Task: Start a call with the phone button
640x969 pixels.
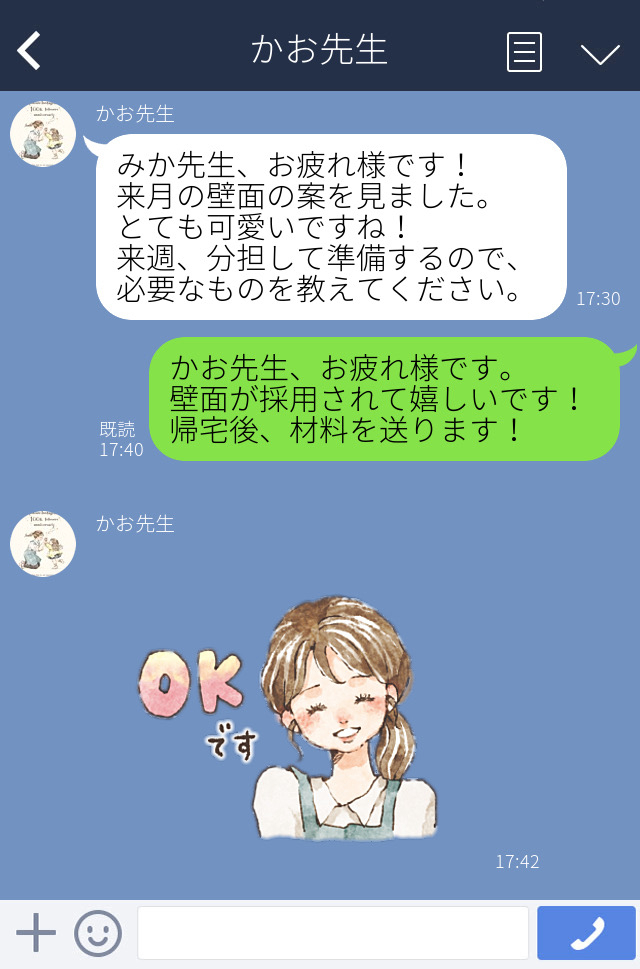Action: pos(586,933)
